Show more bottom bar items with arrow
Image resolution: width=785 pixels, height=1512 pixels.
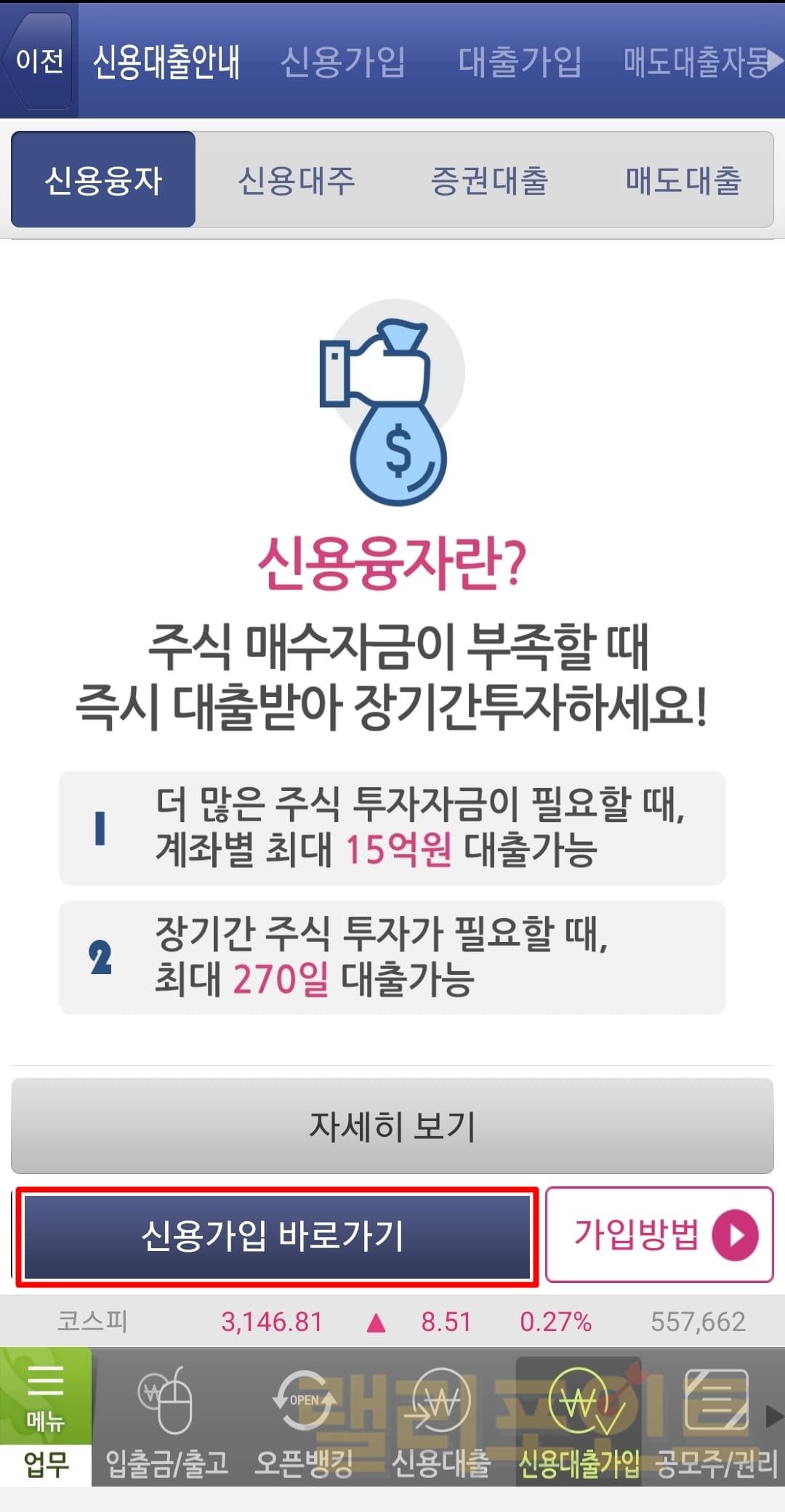click(775, 1416)
